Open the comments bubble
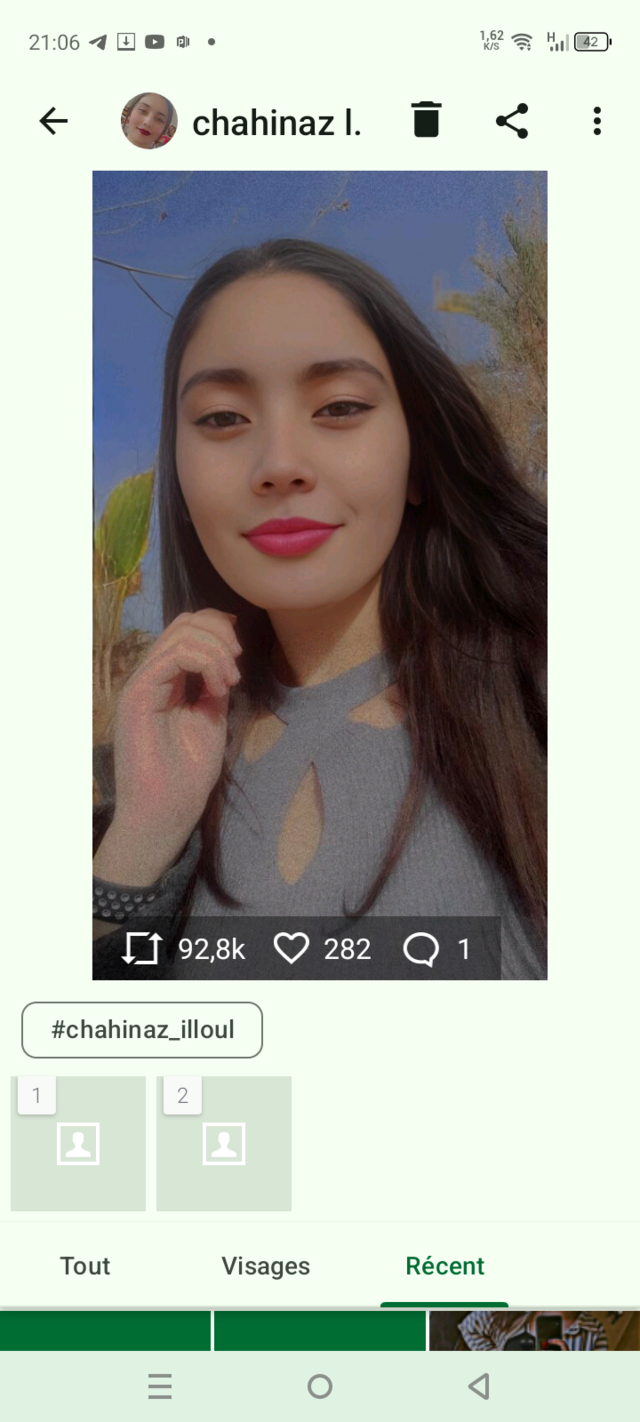 (x=421, y=949)
